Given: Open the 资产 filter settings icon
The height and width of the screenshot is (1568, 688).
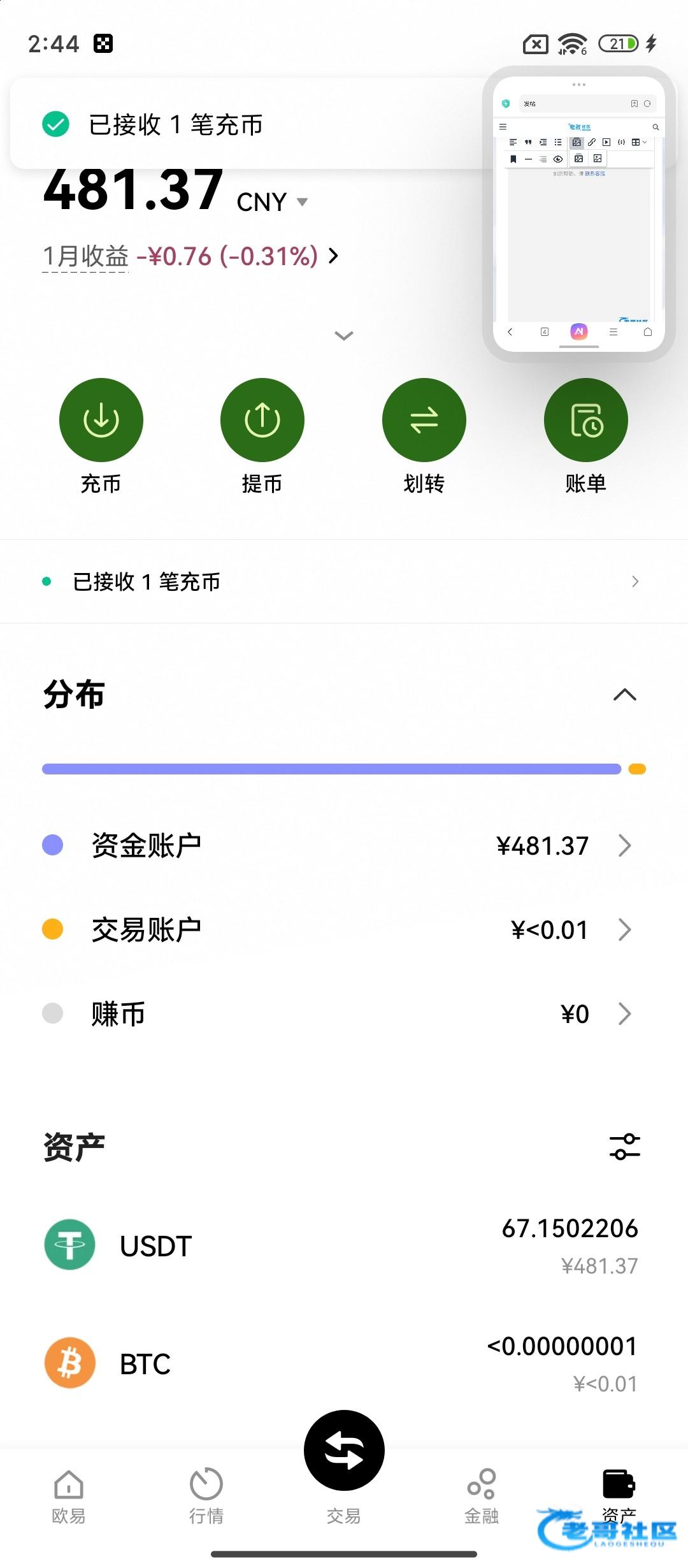Looking at the screenshot, I should [624, 1146].
